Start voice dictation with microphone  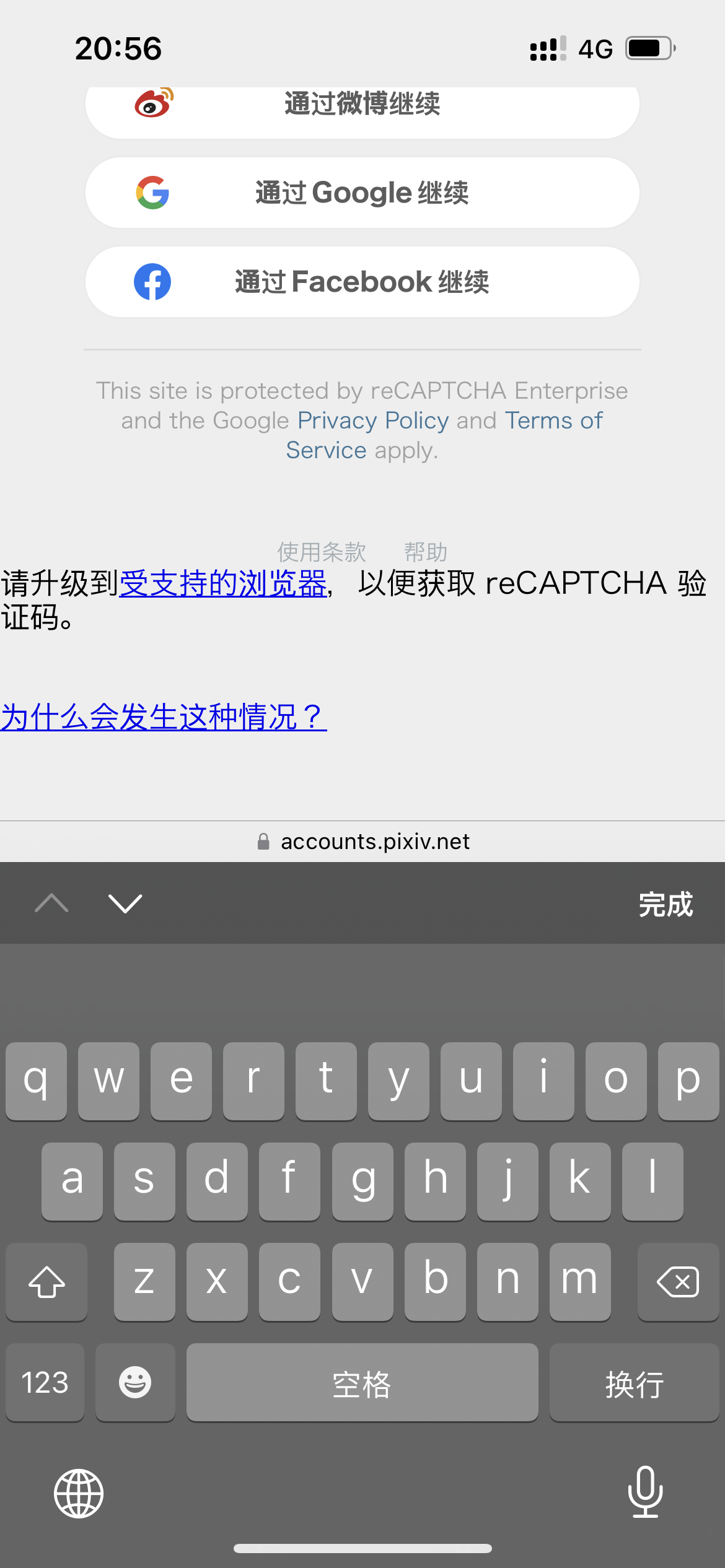(645, 1492)
